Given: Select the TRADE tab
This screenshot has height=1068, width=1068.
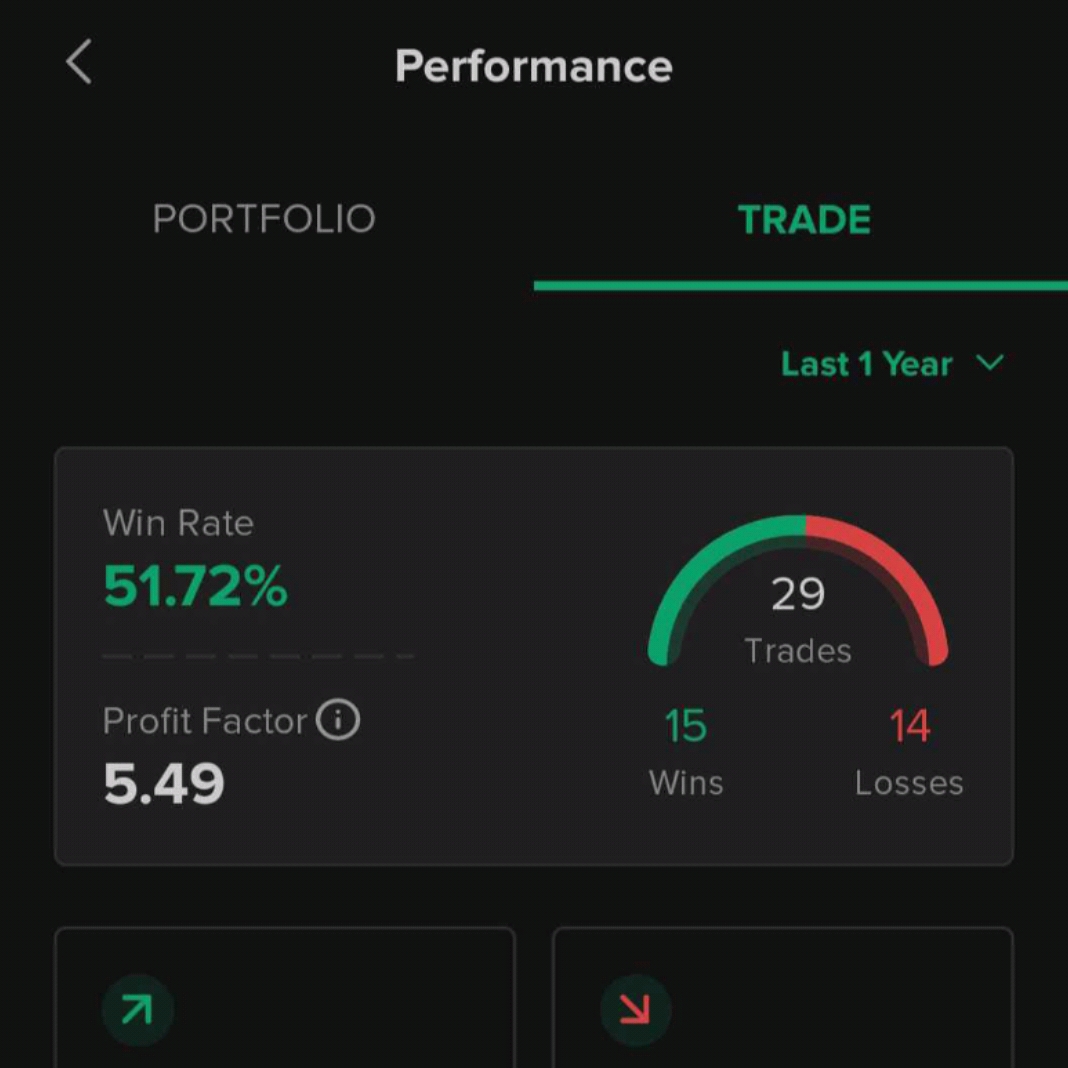Looking at the screenshot, I should [803, 220].
